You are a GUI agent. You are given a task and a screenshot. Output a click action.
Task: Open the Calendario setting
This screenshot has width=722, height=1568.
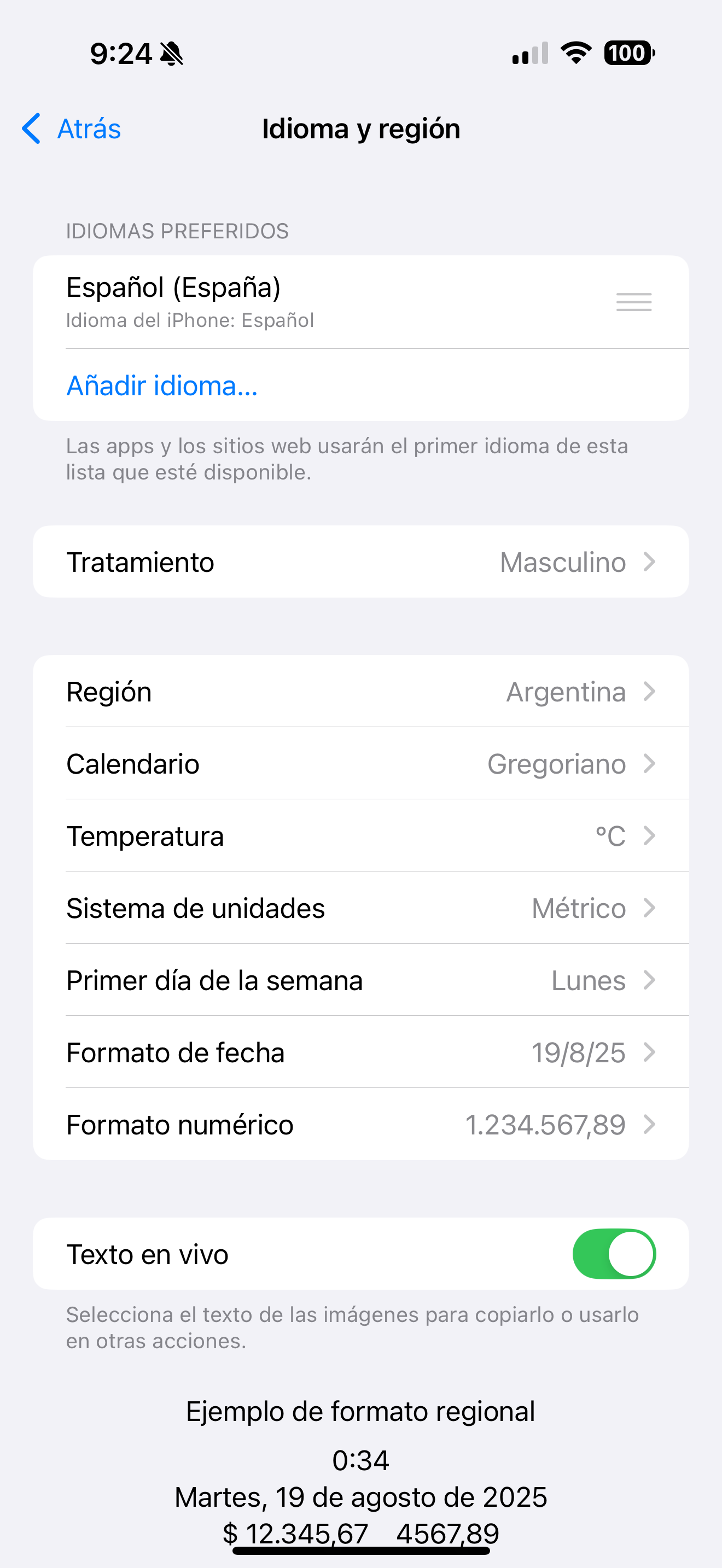click(360, 764)
